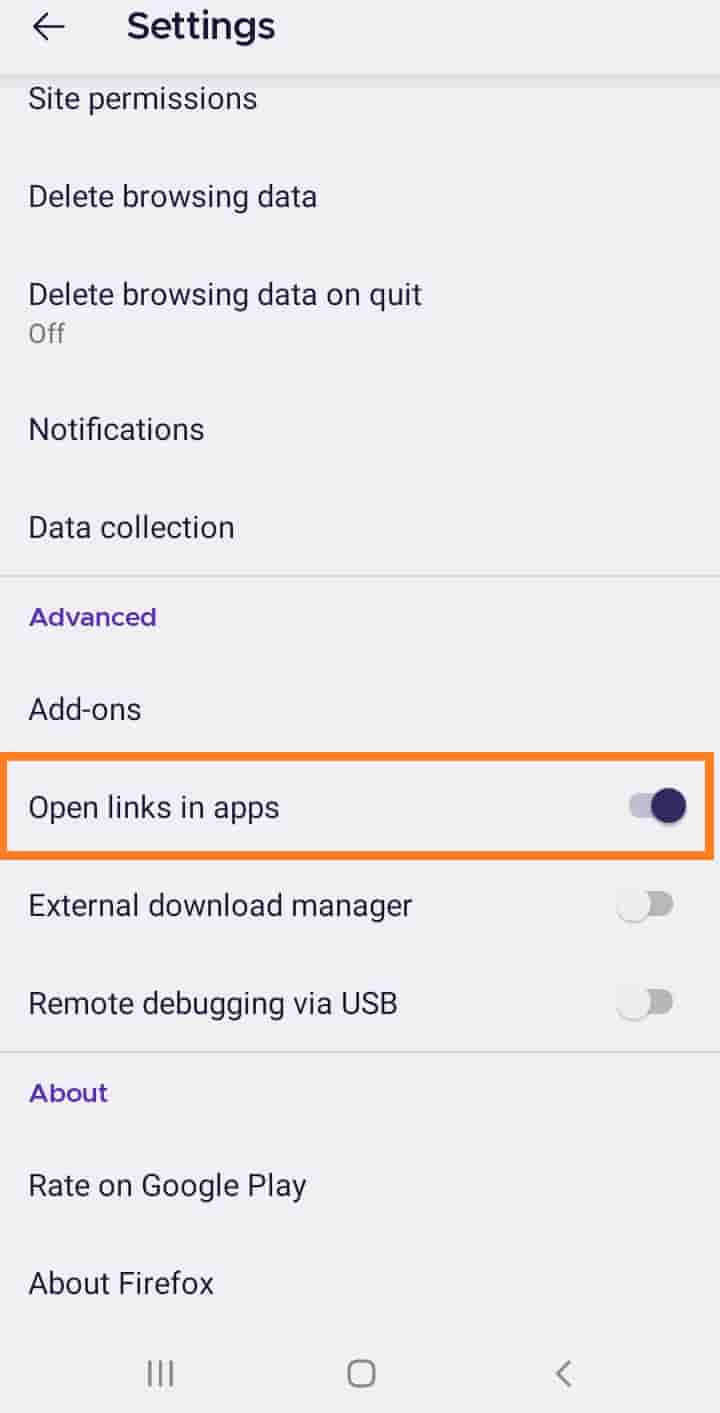This screenshot has height=1413, width=720.
Task: Open Data collection settings
Action: [360, 527]
